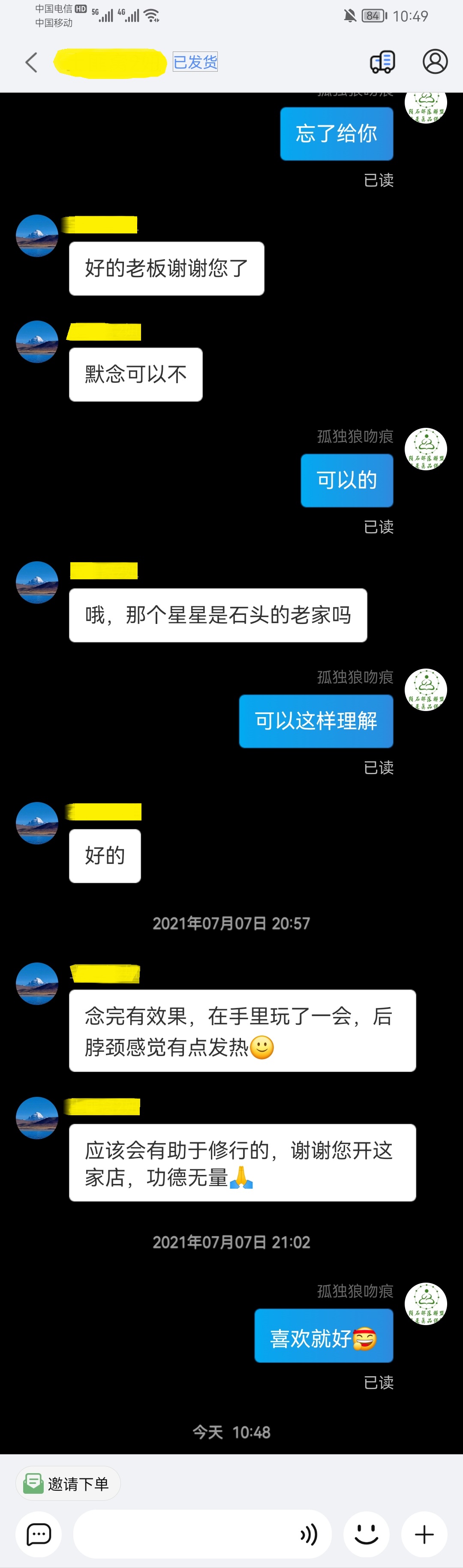Switch to voice input
Image resolution: width=463 pixels, height=1568 pixels.
tap(309, 1535)
